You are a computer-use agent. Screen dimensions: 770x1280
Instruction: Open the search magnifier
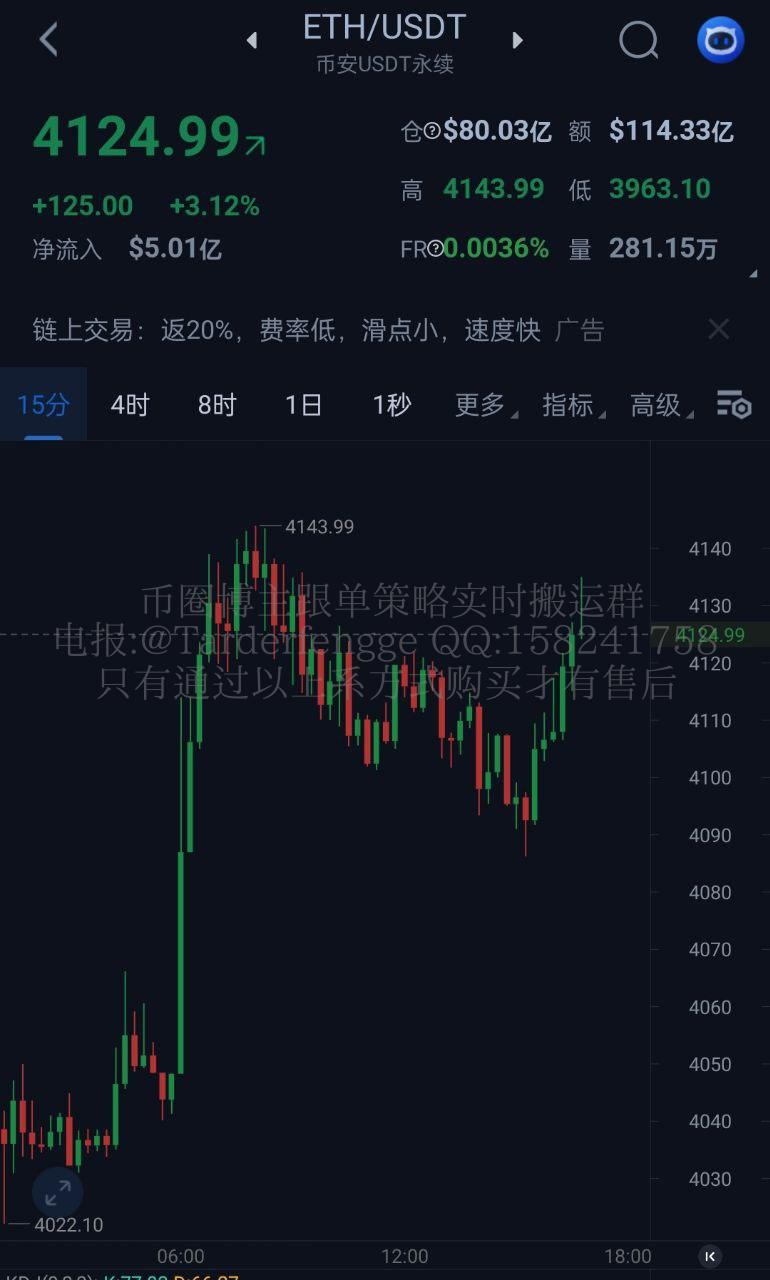(x=638, y=40)
